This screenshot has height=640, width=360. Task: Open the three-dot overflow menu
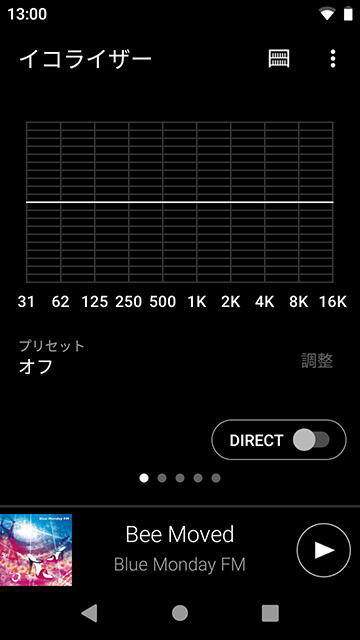(x=333, y=59)
